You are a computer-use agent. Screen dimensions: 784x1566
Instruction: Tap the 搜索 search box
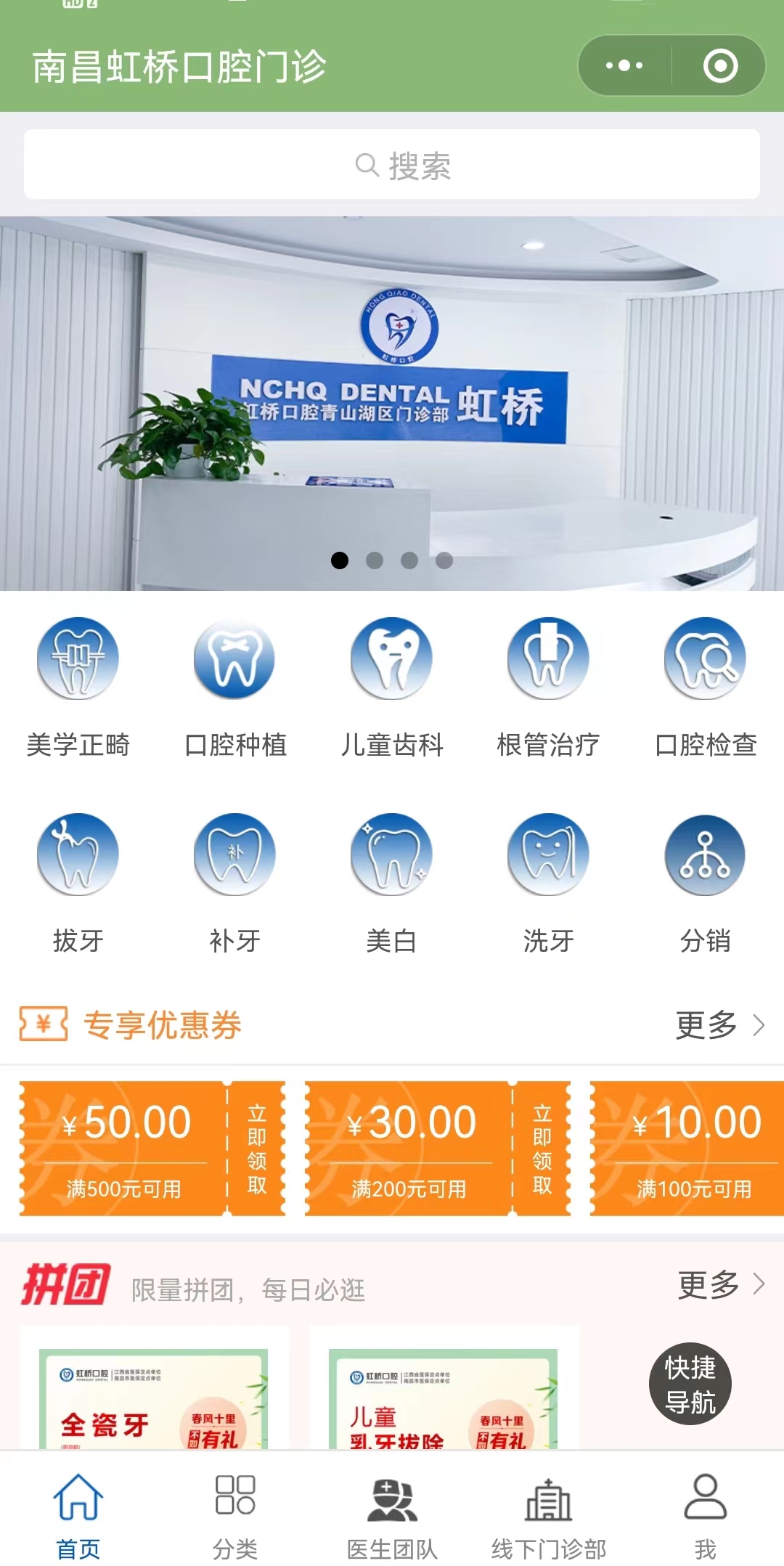click(392, 165)
